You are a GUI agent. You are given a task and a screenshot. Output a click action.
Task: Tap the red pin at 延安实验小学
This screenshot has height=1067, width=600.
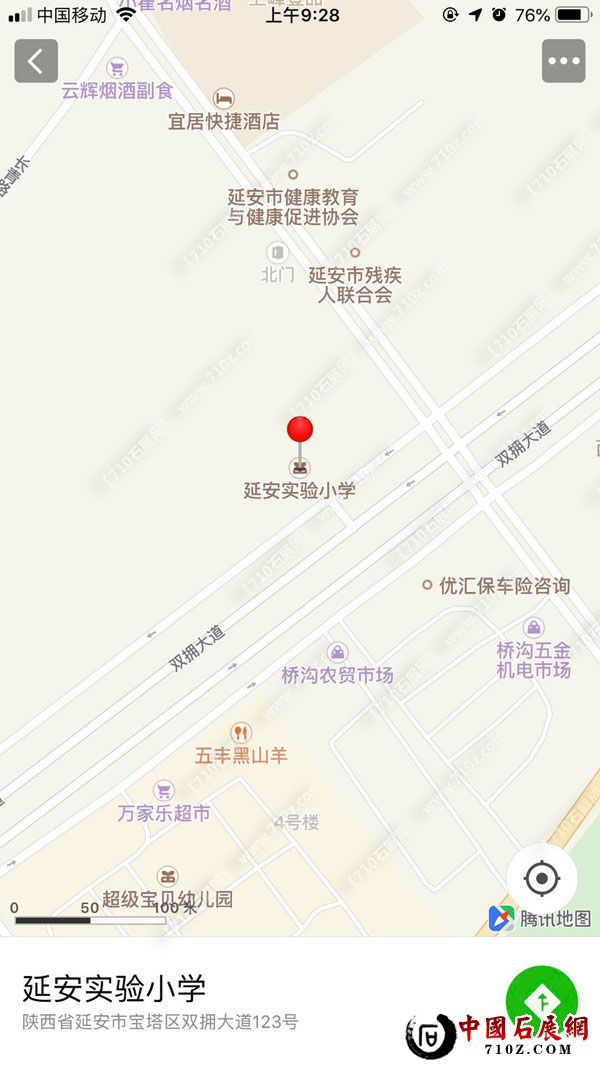tap(299, 430)
